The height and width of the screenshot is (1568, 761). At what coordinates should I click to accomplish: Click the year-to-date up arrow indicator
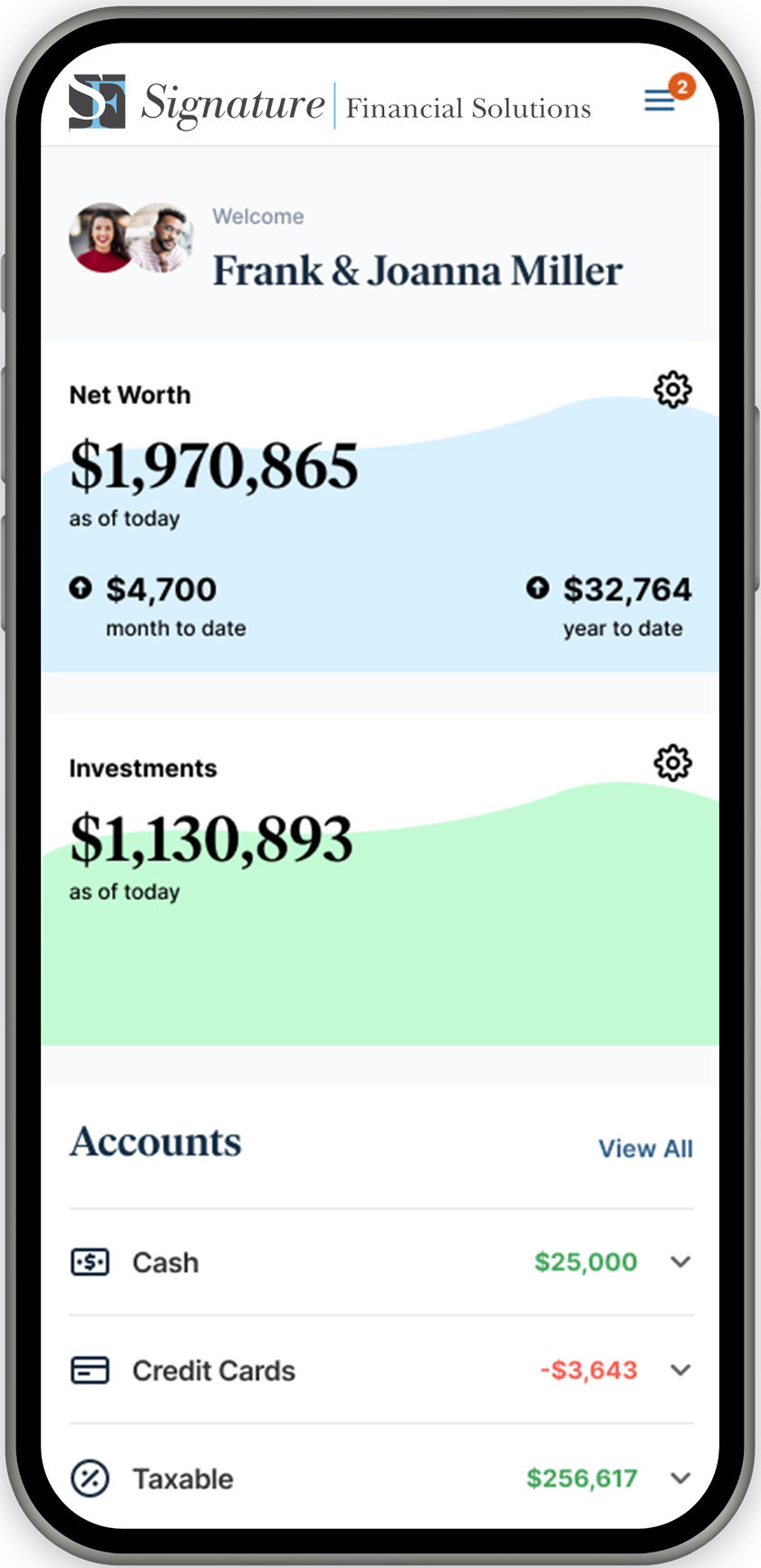pyautogui.click(x=538, y=587)
